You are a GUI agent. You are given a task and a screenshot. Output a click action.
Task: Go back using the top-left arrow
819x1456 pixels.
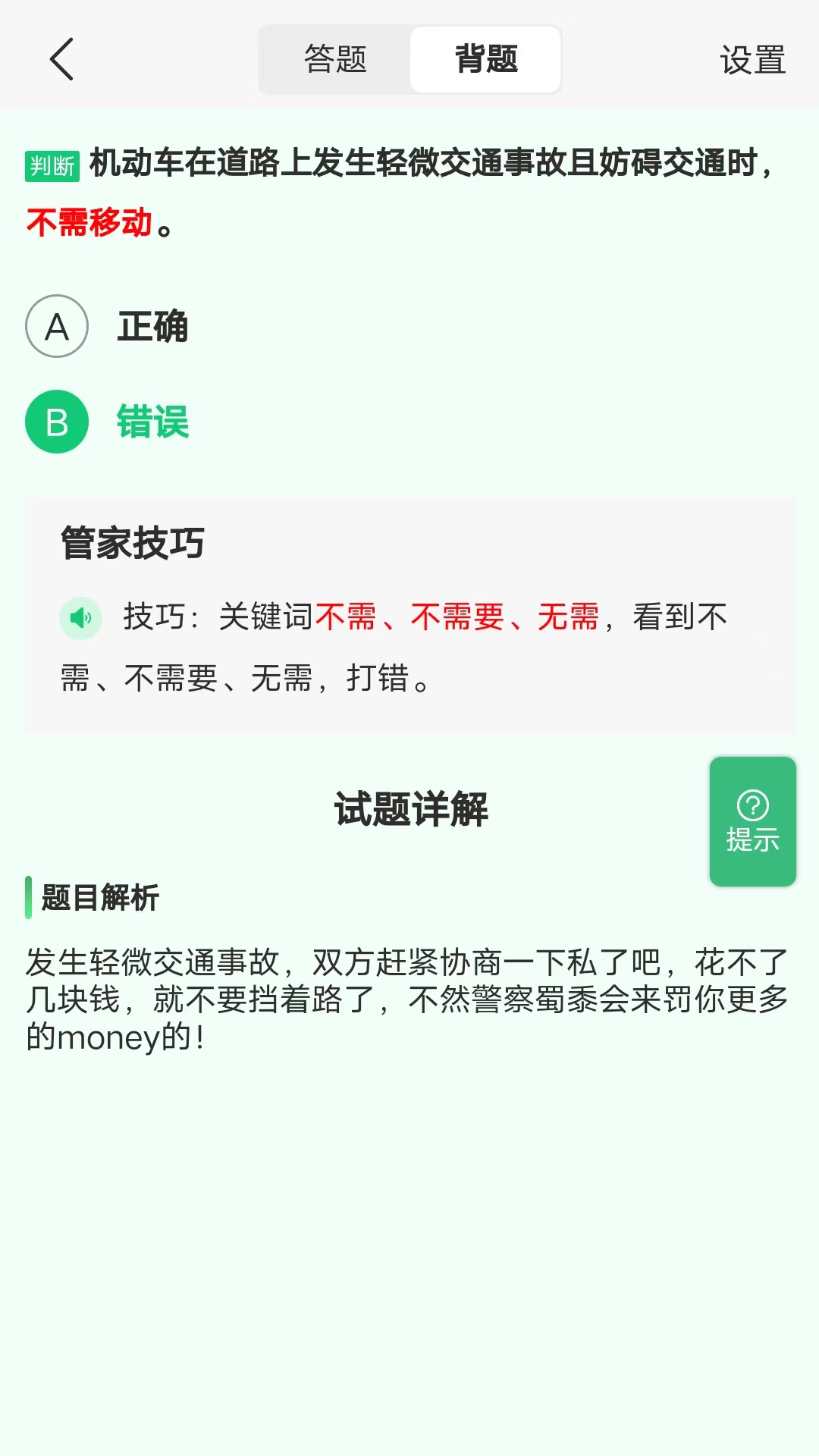61,59
